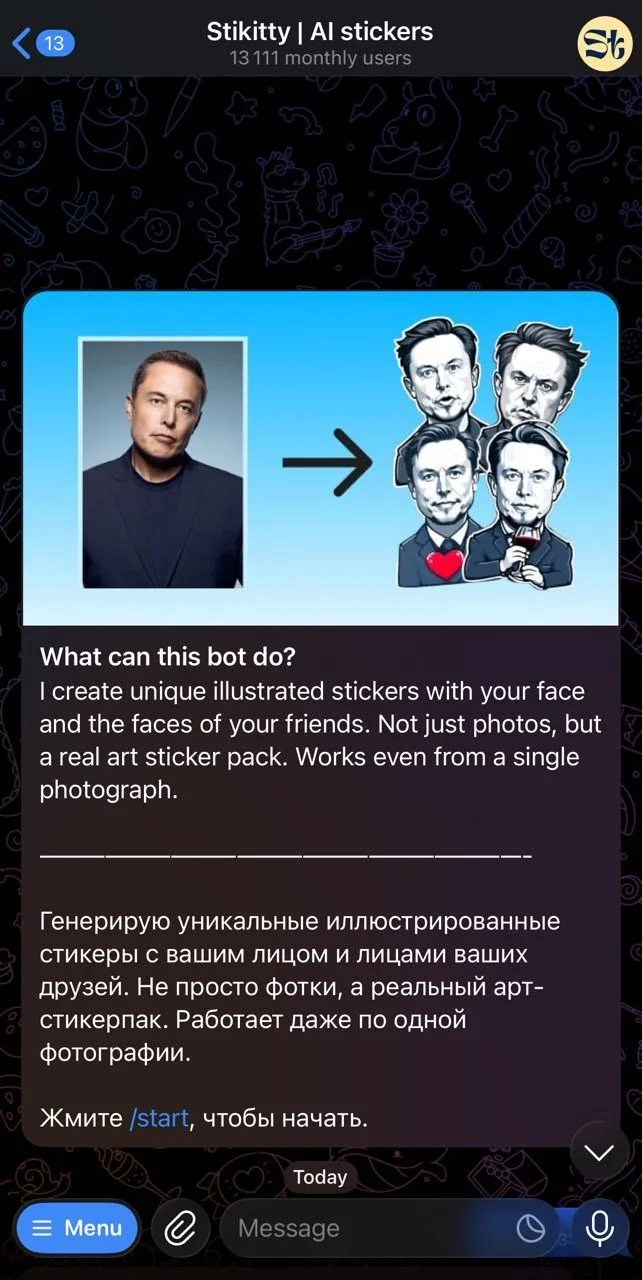642x1280 pixels.
Task: Open the Stikitty bot profile avatar
Action: 605,43
